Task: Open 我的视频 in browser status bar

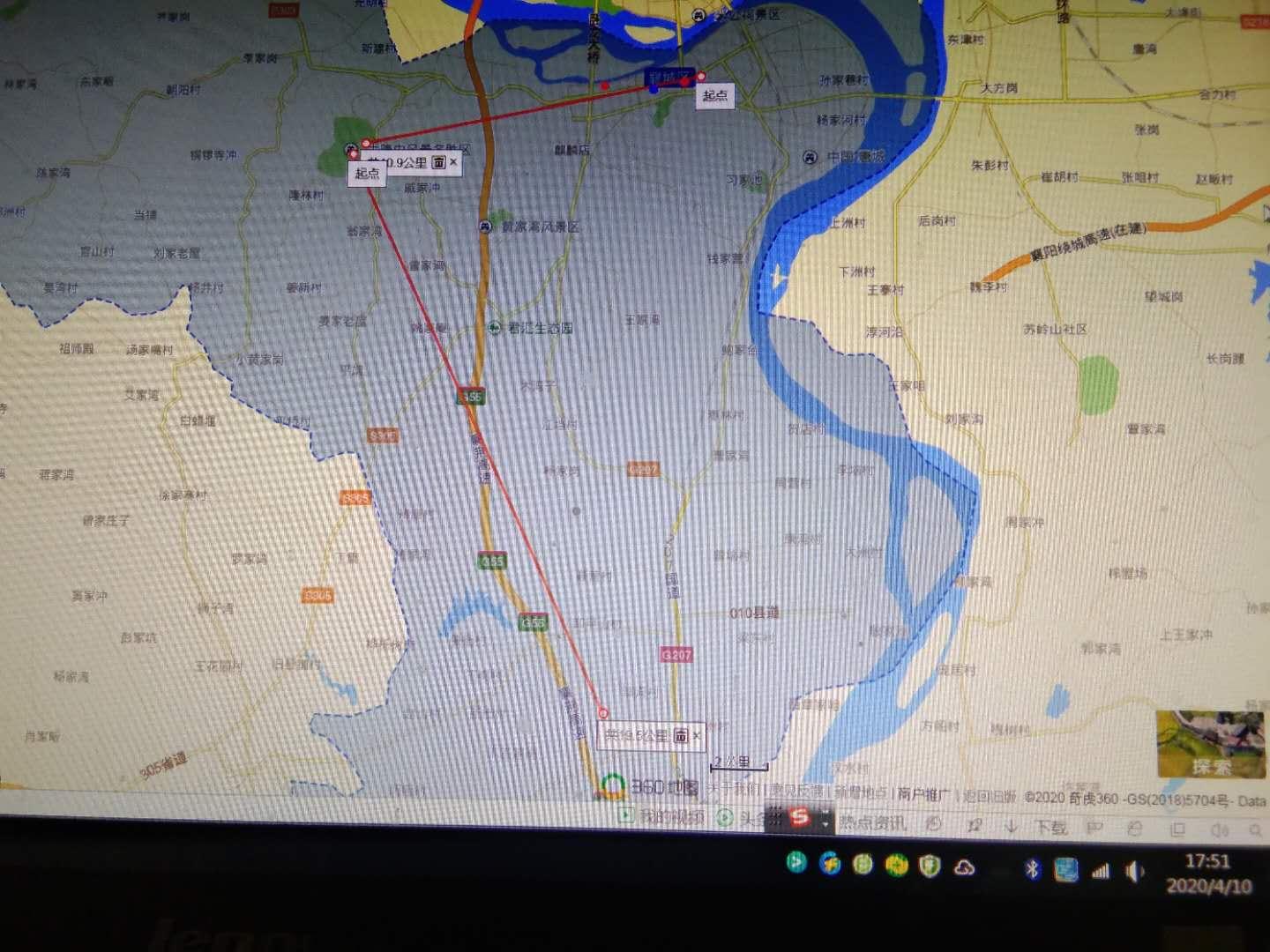Action: [x=663, y=817]
